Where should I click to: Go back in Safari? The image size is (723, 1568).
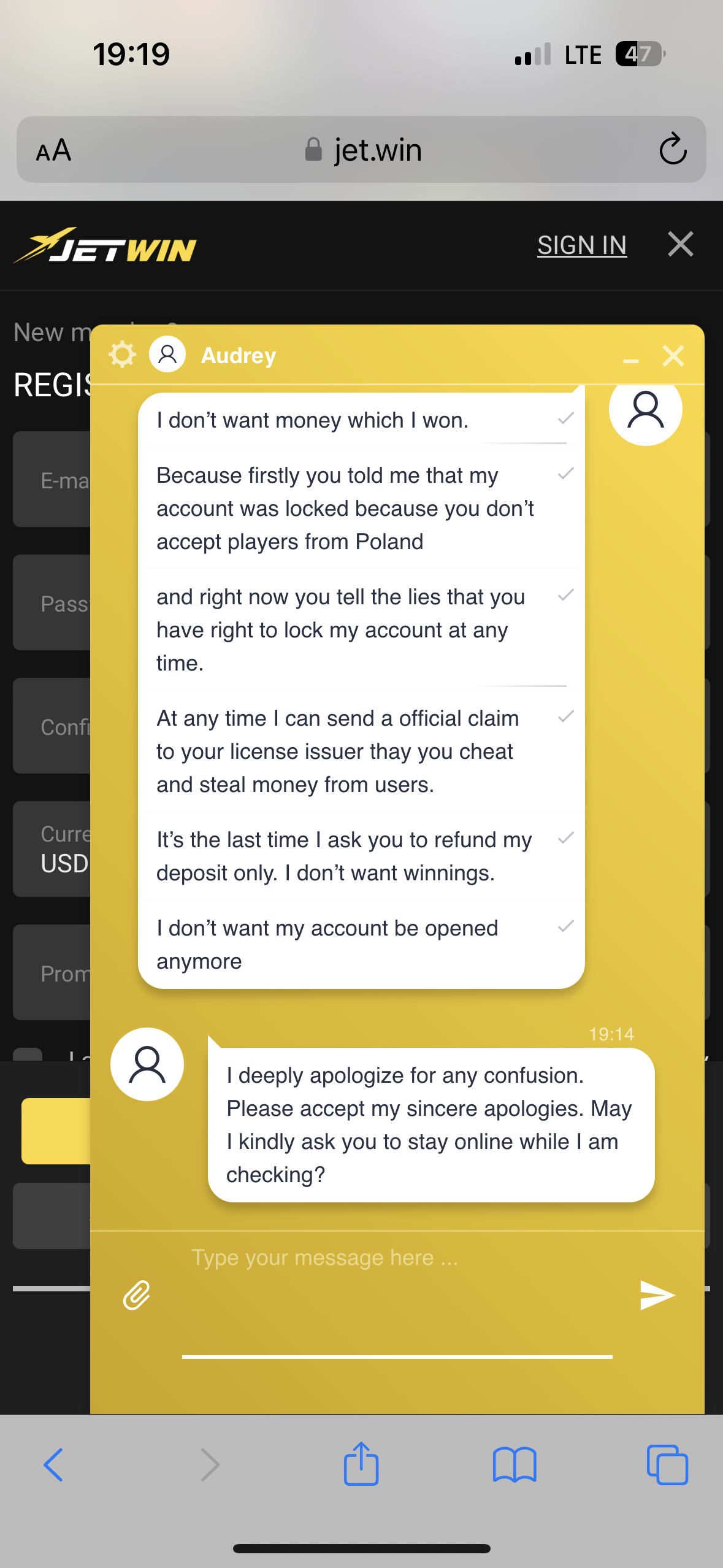click(54, 1465)
